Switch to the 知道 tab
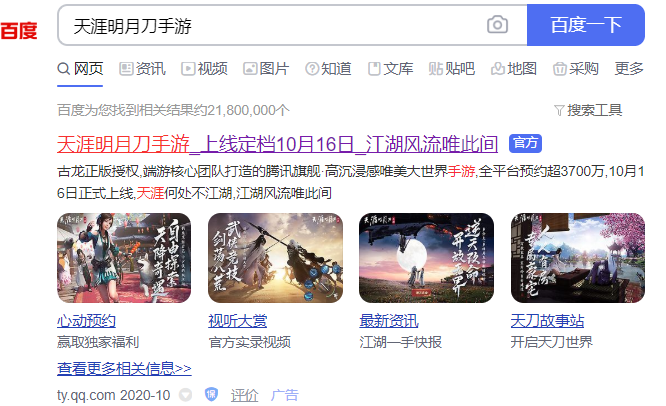This screenshot has height=406, width=666. click(328, 69)
